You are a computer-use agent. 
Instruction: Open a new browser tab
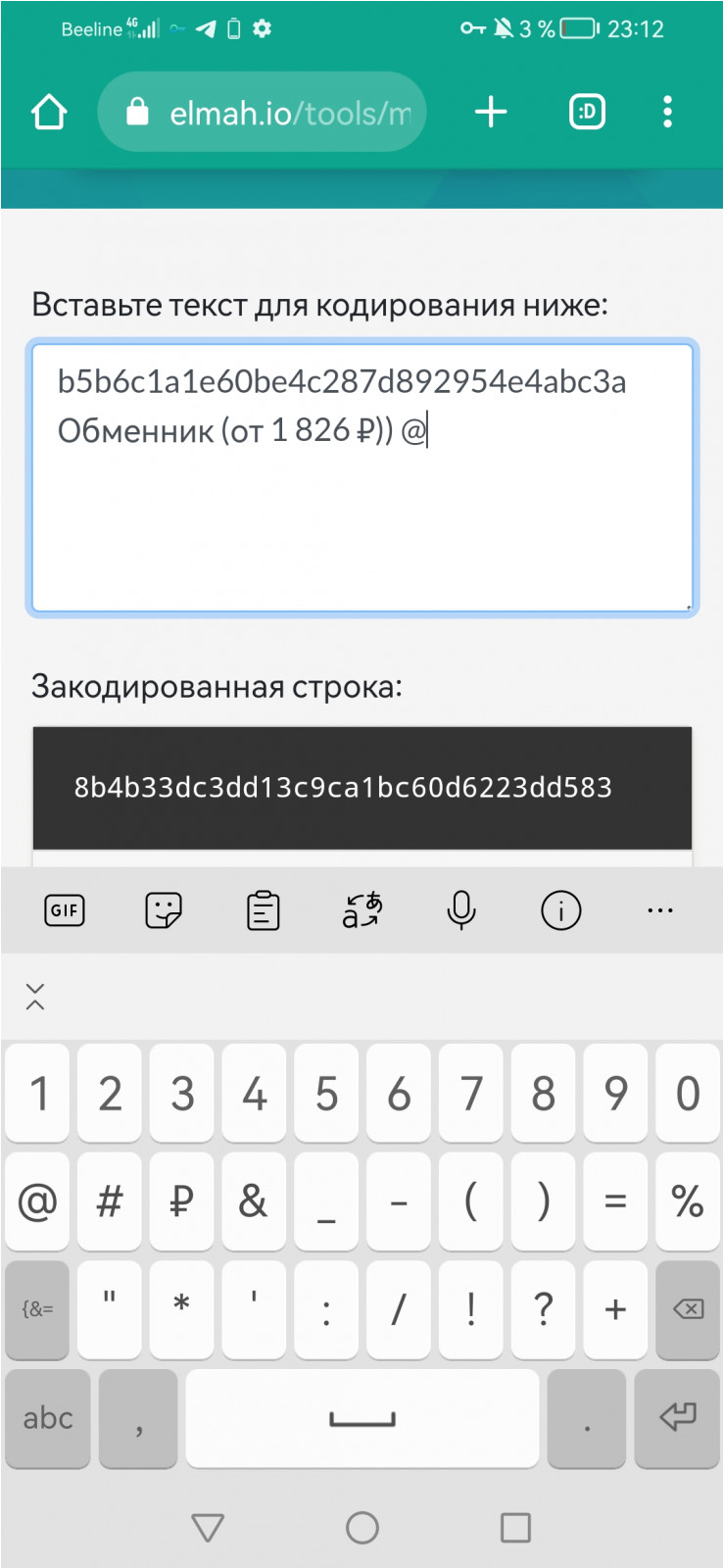tap(491, 112)
